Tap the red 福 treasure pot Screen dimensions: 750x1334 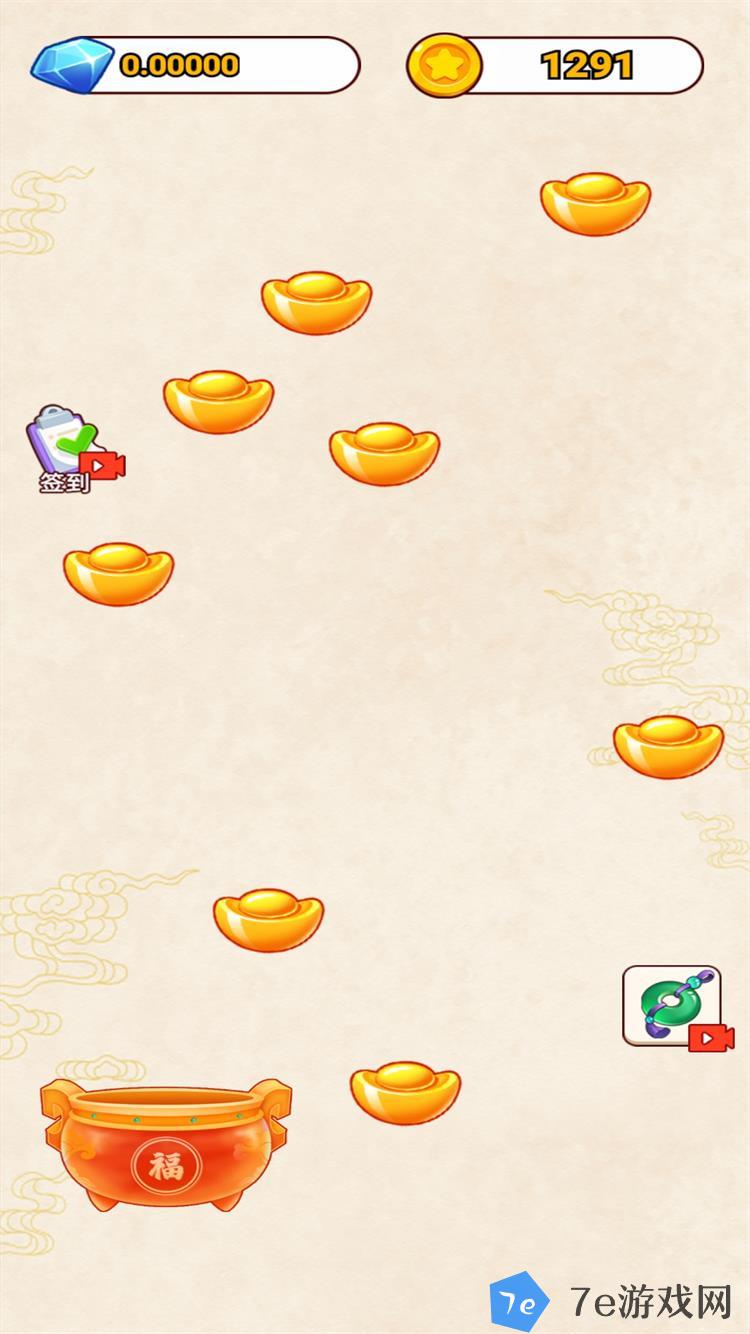(166, 1145)
